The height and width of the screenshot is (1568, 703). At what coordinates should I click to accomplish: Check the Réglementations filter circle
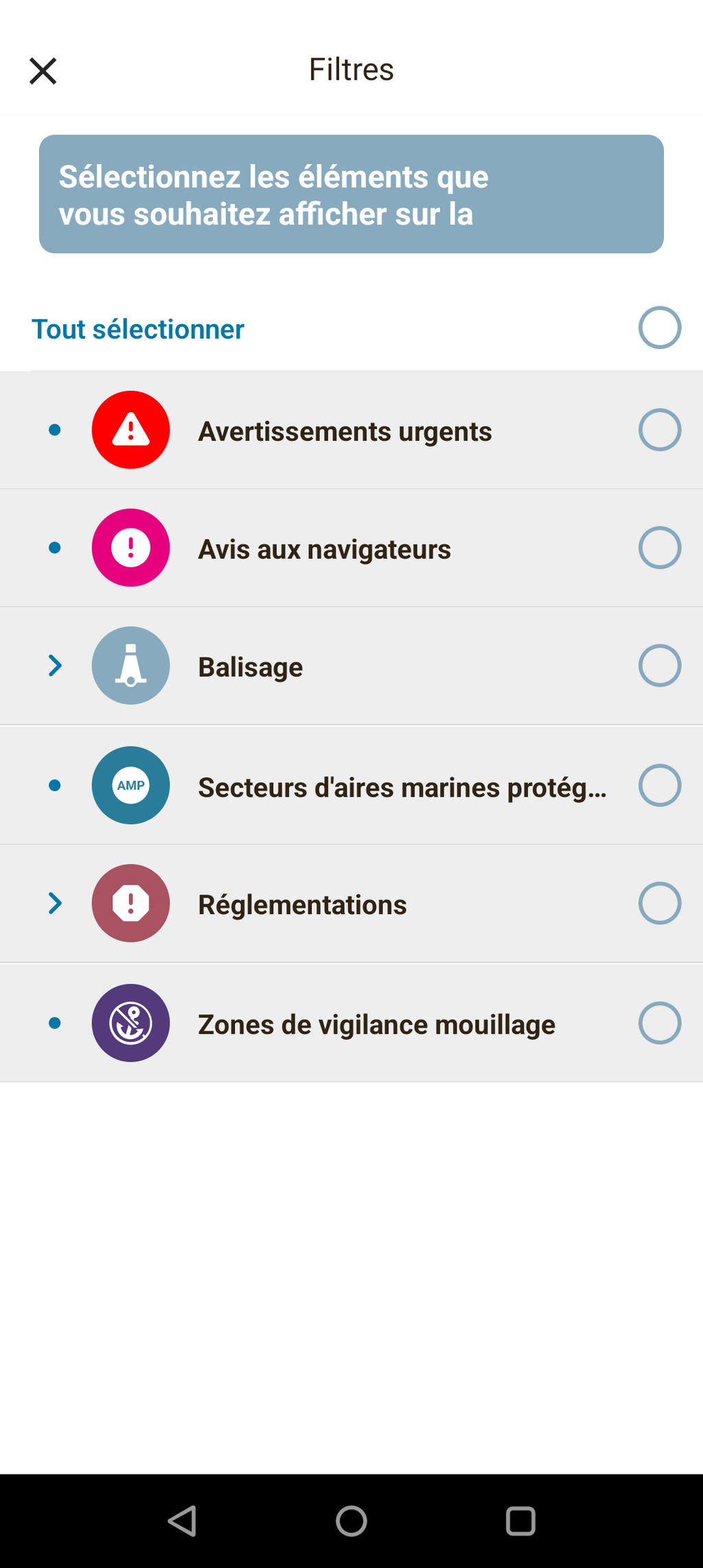point(659,903)
